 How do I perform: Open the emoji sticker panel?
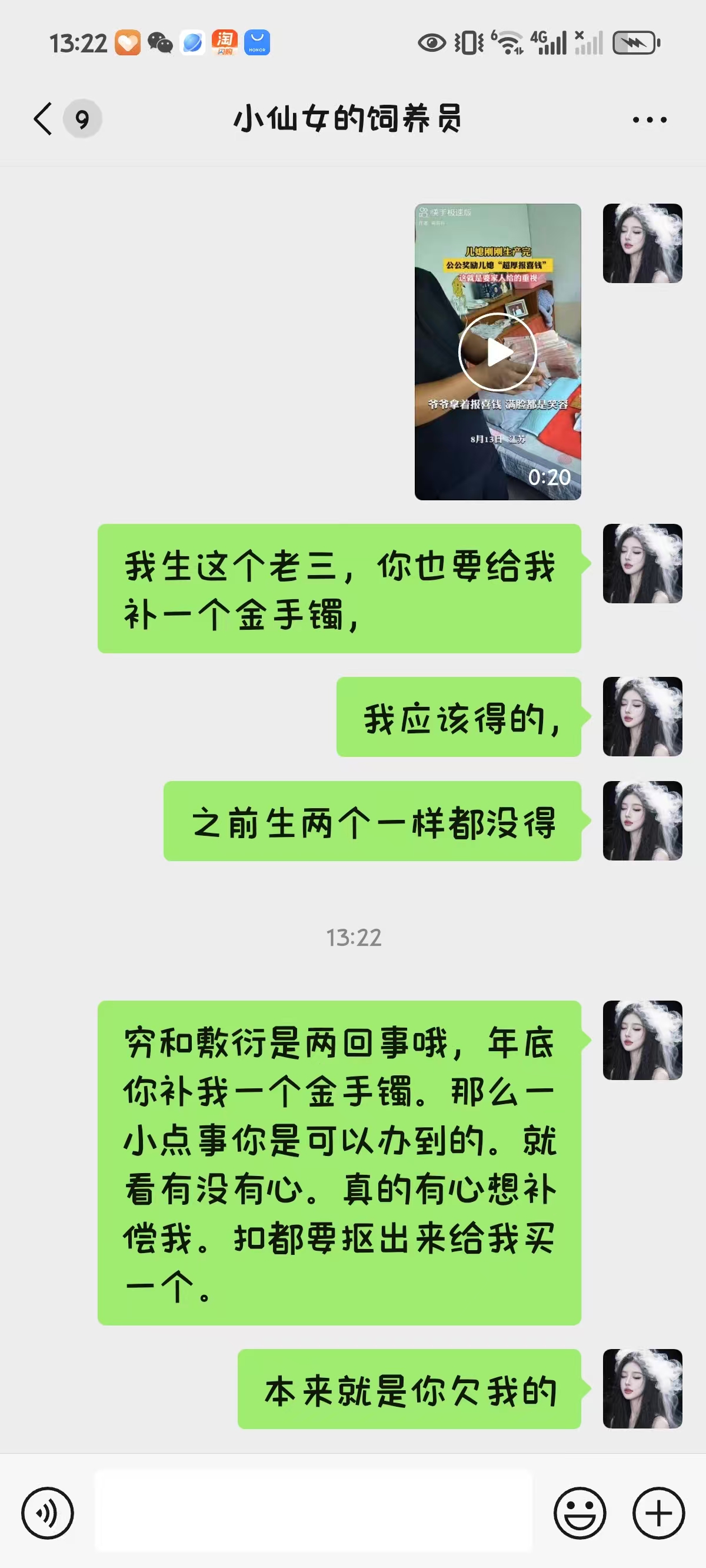pos(580,1513)
